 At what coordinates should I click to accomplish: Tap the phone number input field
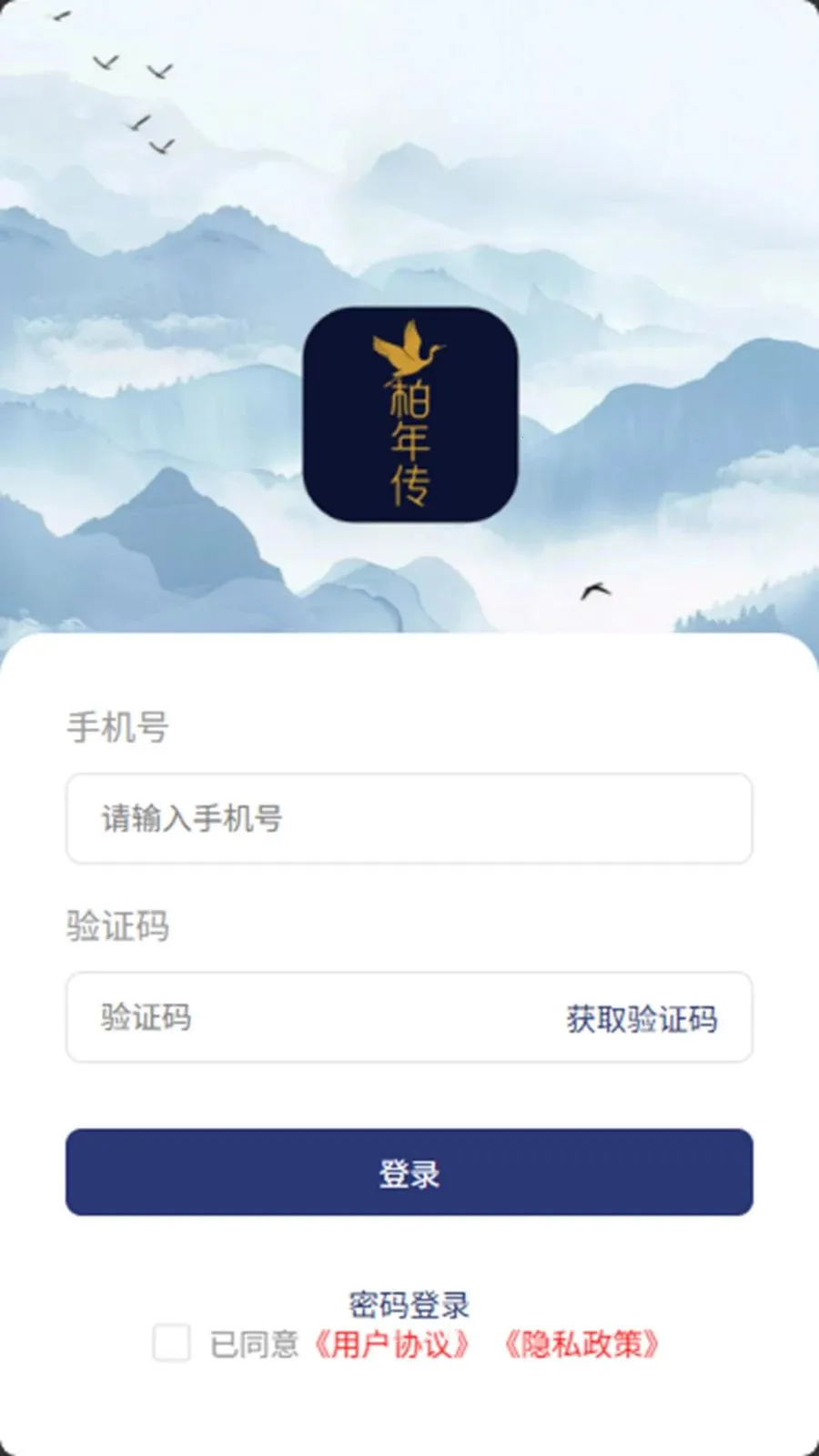point(409,818)
